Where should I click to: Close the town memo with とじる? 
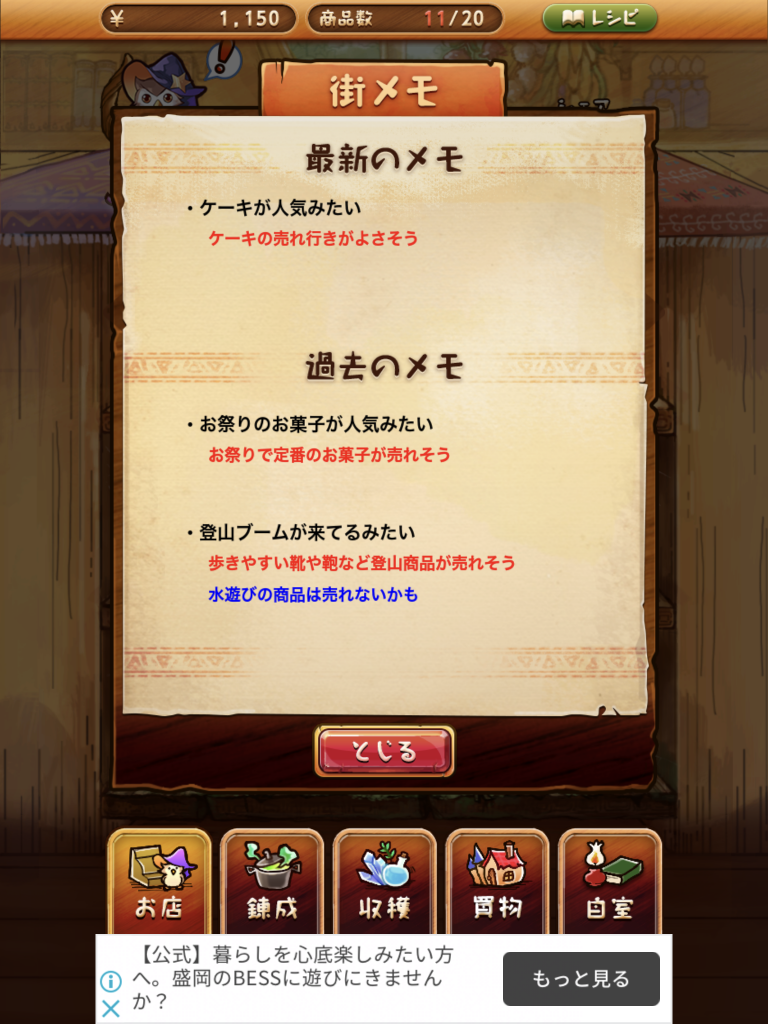coord(384,751)
